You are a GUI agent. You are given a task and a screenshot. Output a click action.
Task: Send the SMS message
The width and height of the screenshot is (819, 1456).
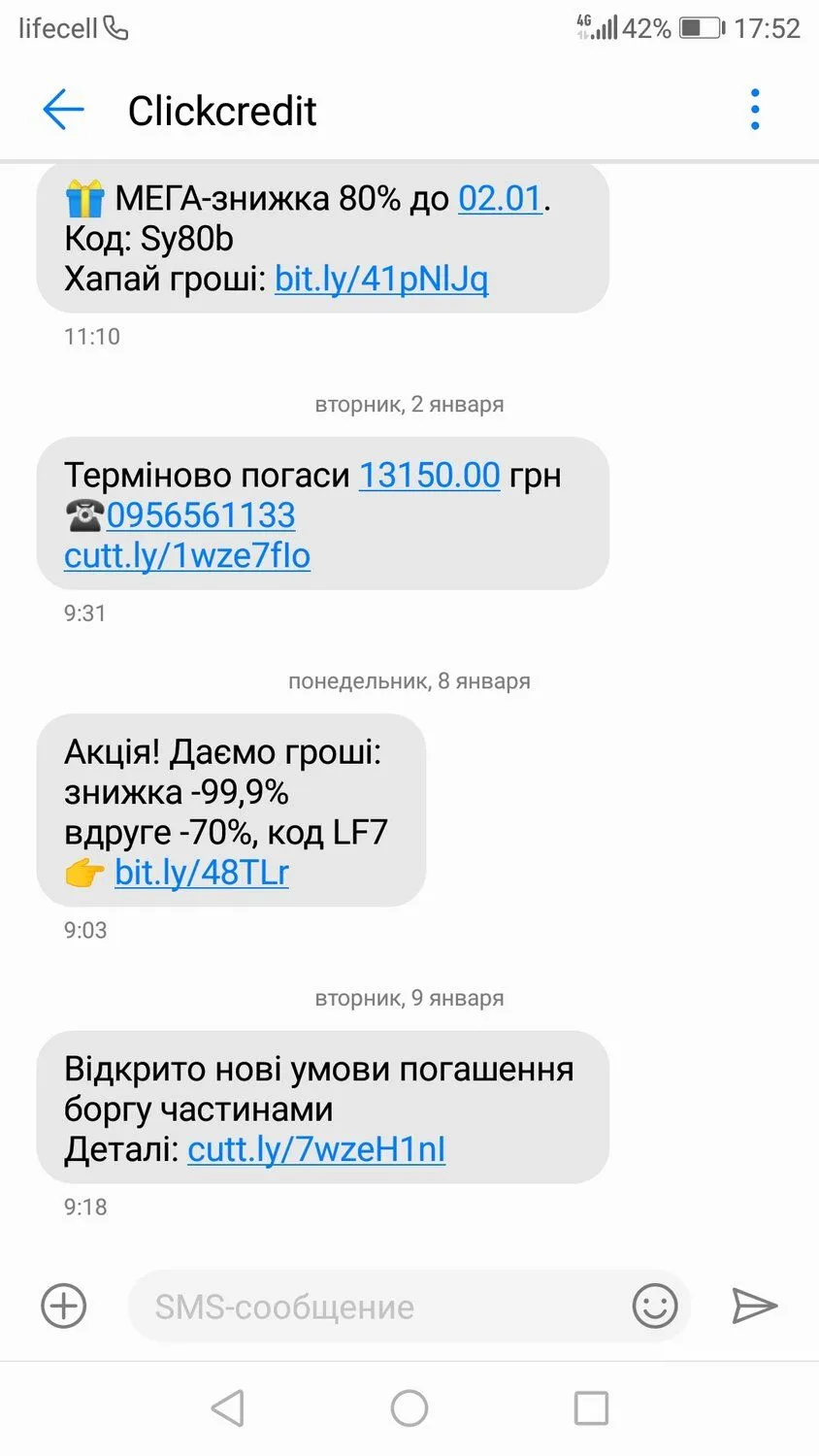pos(754,1306)
